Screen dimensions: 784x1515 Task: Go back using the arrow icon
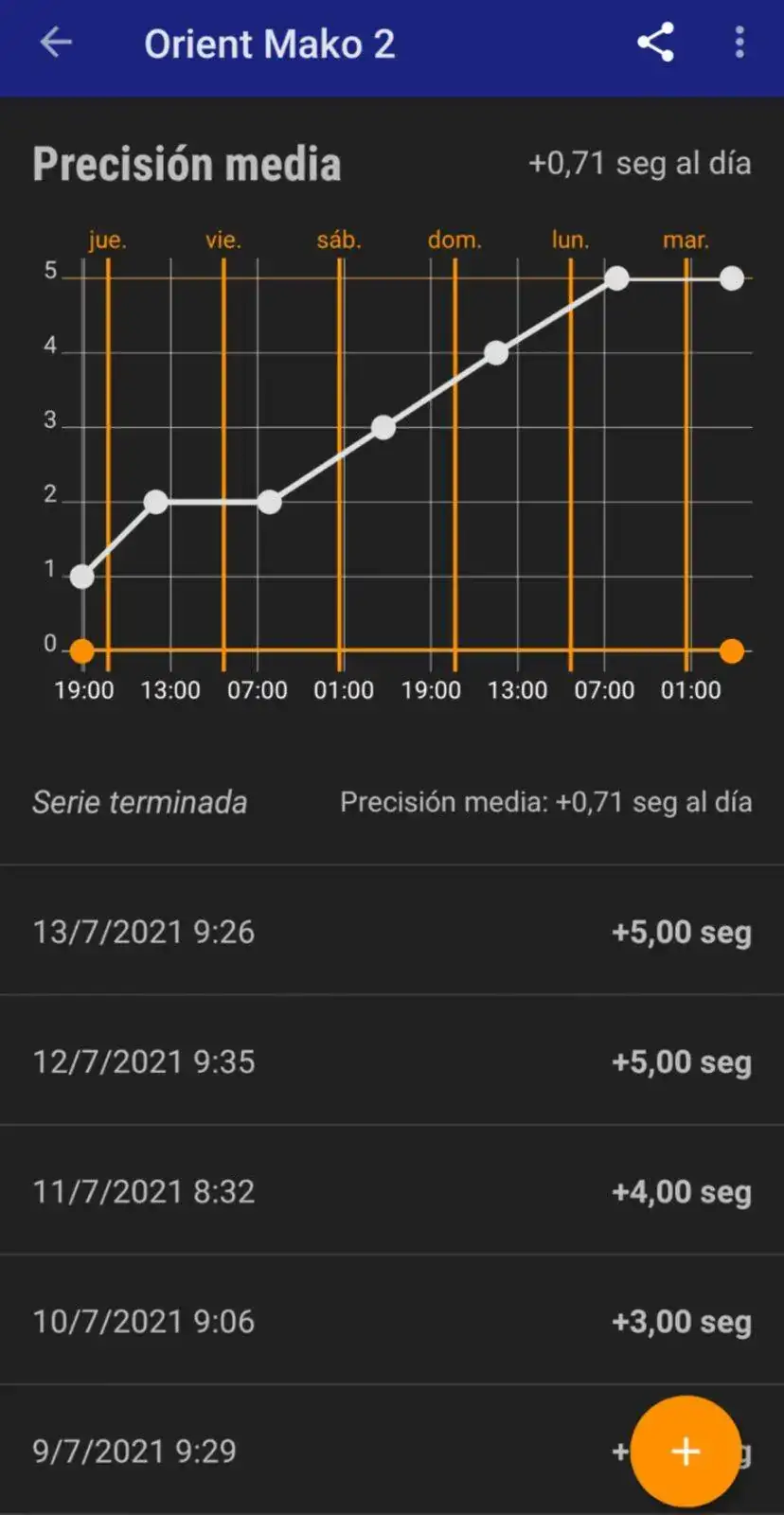(x=56, y=43)
